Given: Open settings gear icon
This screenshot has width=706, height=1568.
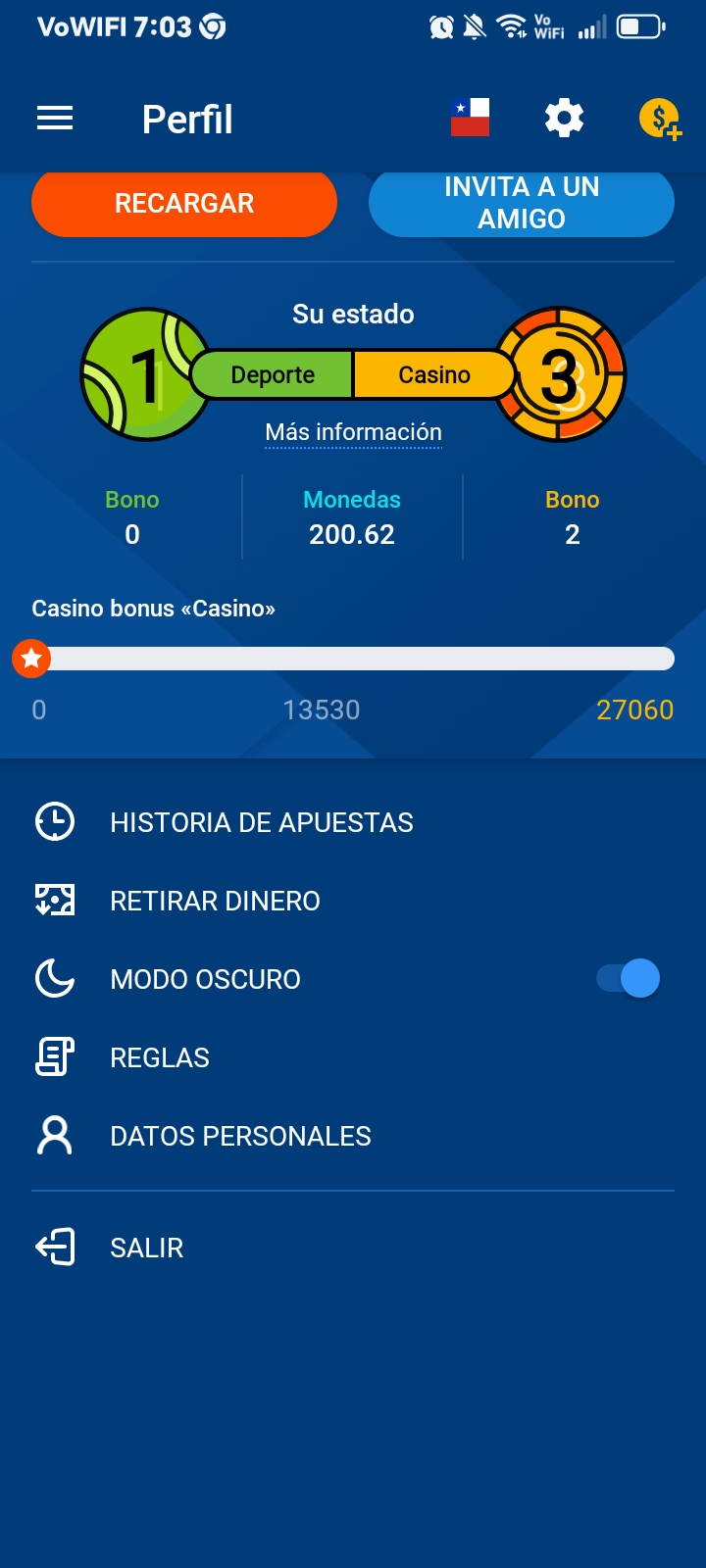Looking at the screenshot, I should point(564,119).
